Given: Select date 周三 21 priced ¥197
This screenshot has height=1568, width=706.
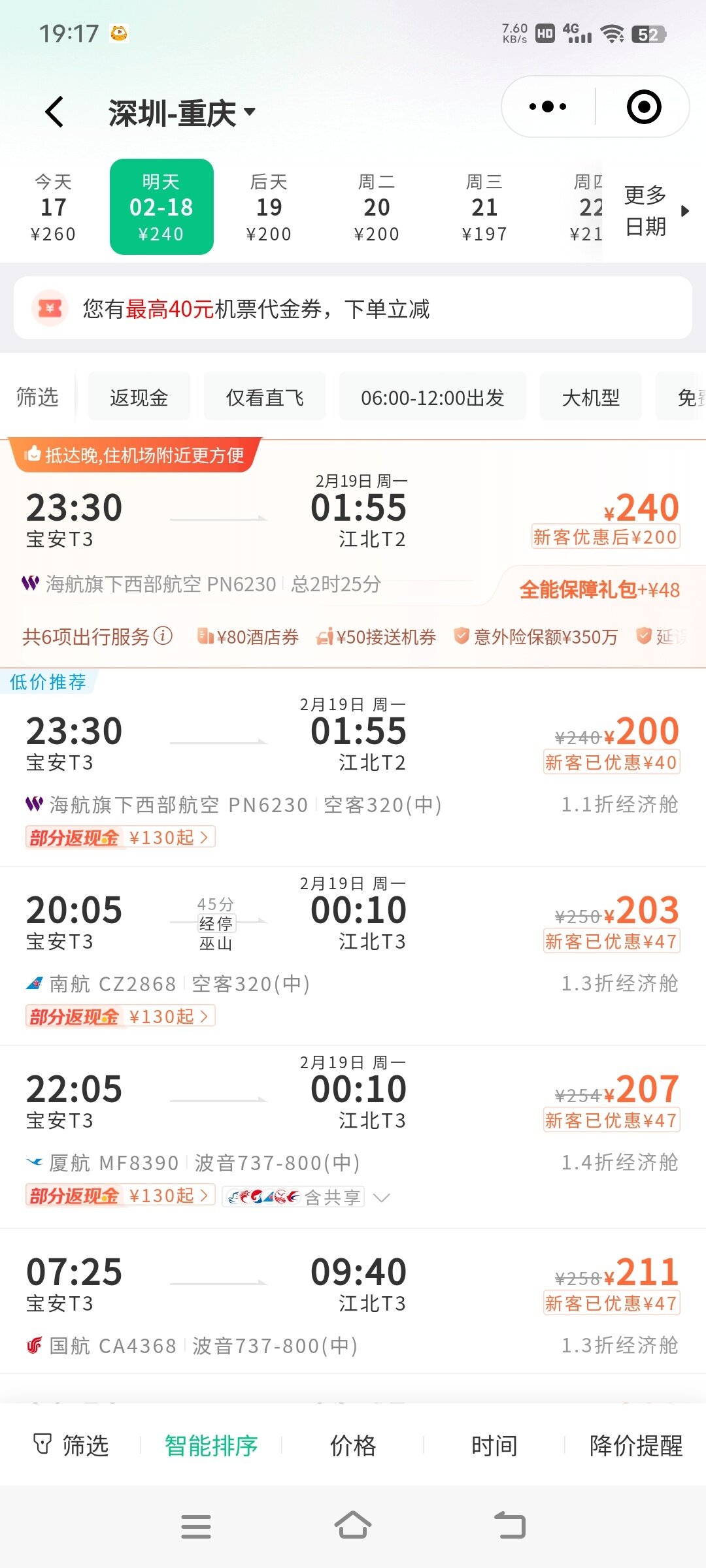Looking at the screenshot, I should (484, 207).
